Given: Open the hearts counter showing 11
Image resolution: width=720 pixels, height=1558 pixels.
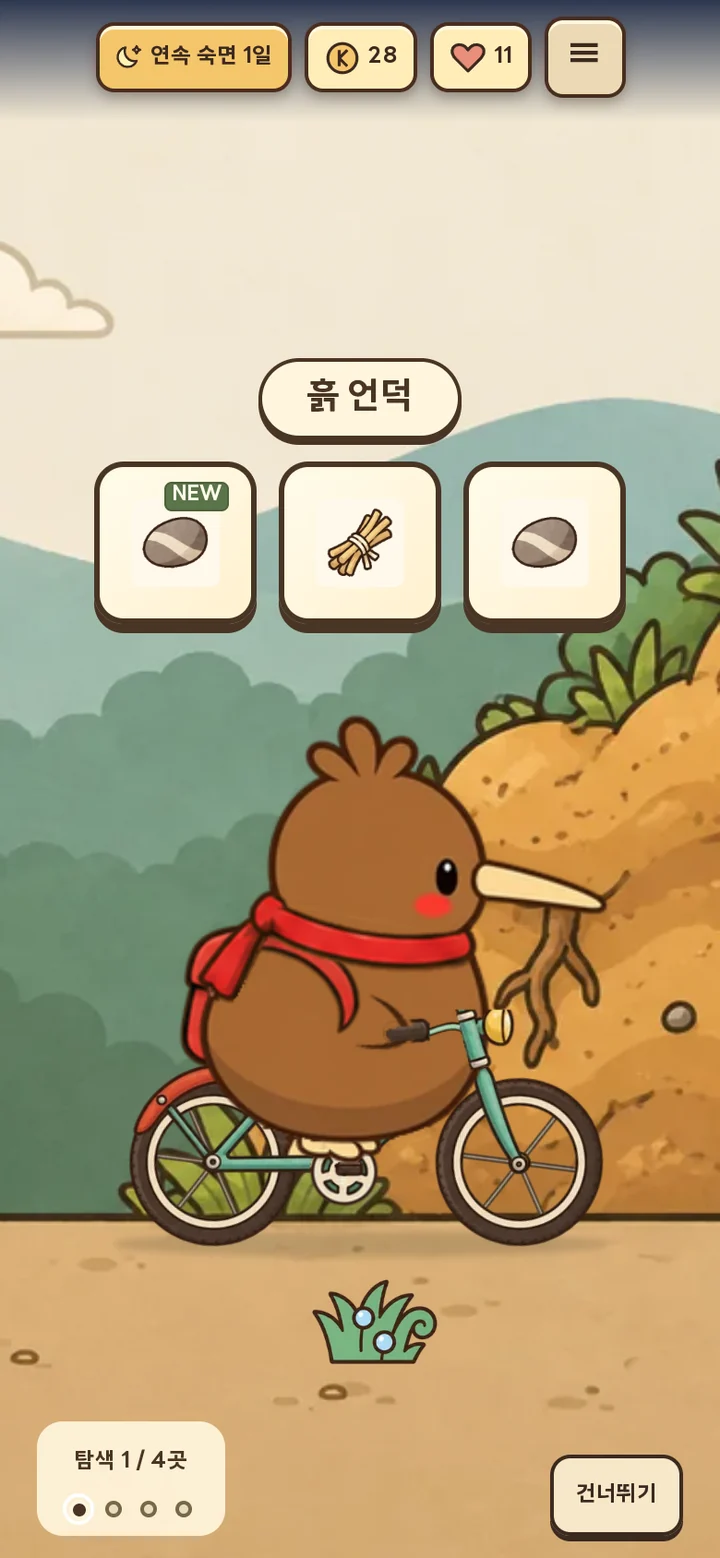Looking at the screenshot, I should (x=481, y=56).
